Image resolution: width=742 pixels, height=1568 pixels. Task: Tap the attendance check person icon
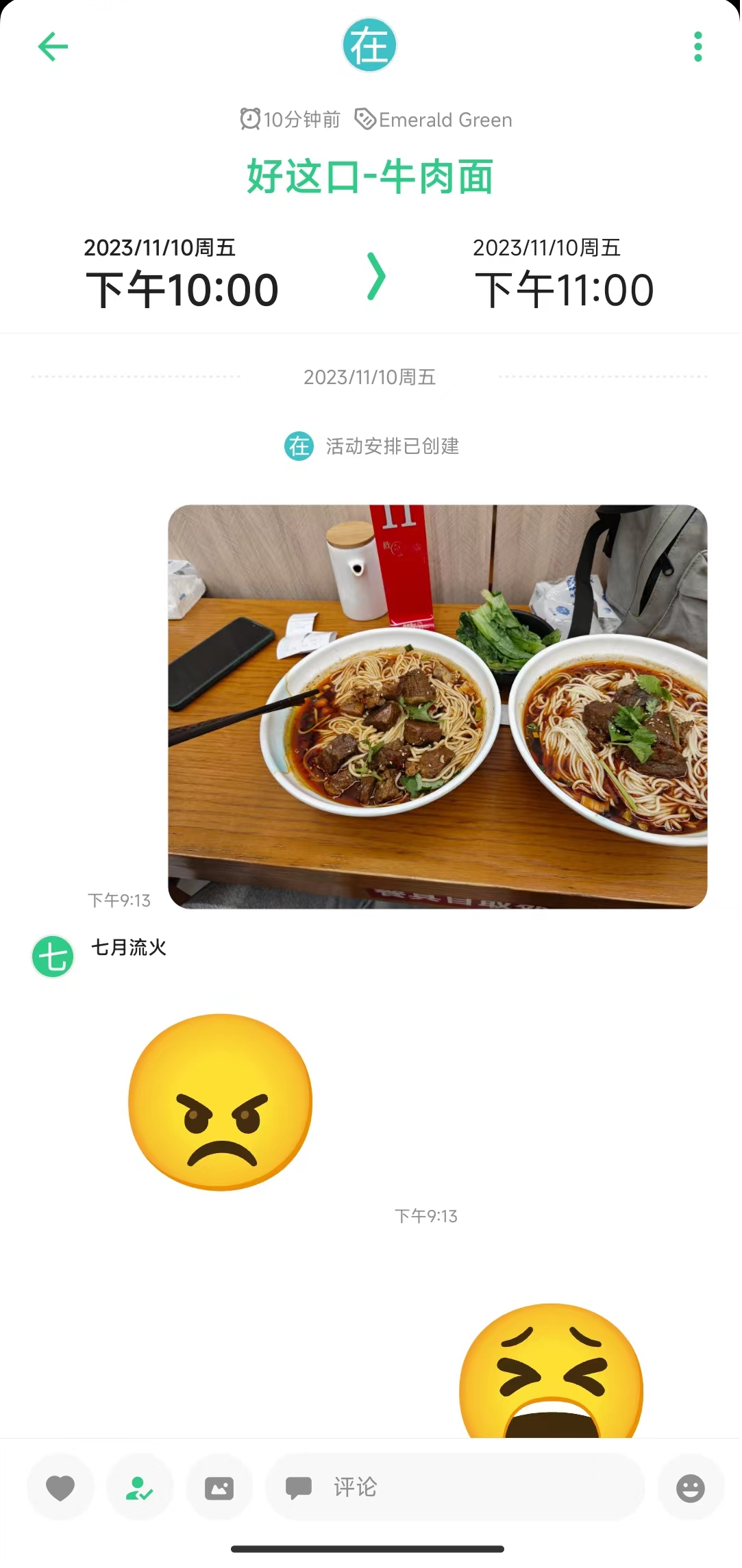pyautogui.click(x=140, y=1487)
